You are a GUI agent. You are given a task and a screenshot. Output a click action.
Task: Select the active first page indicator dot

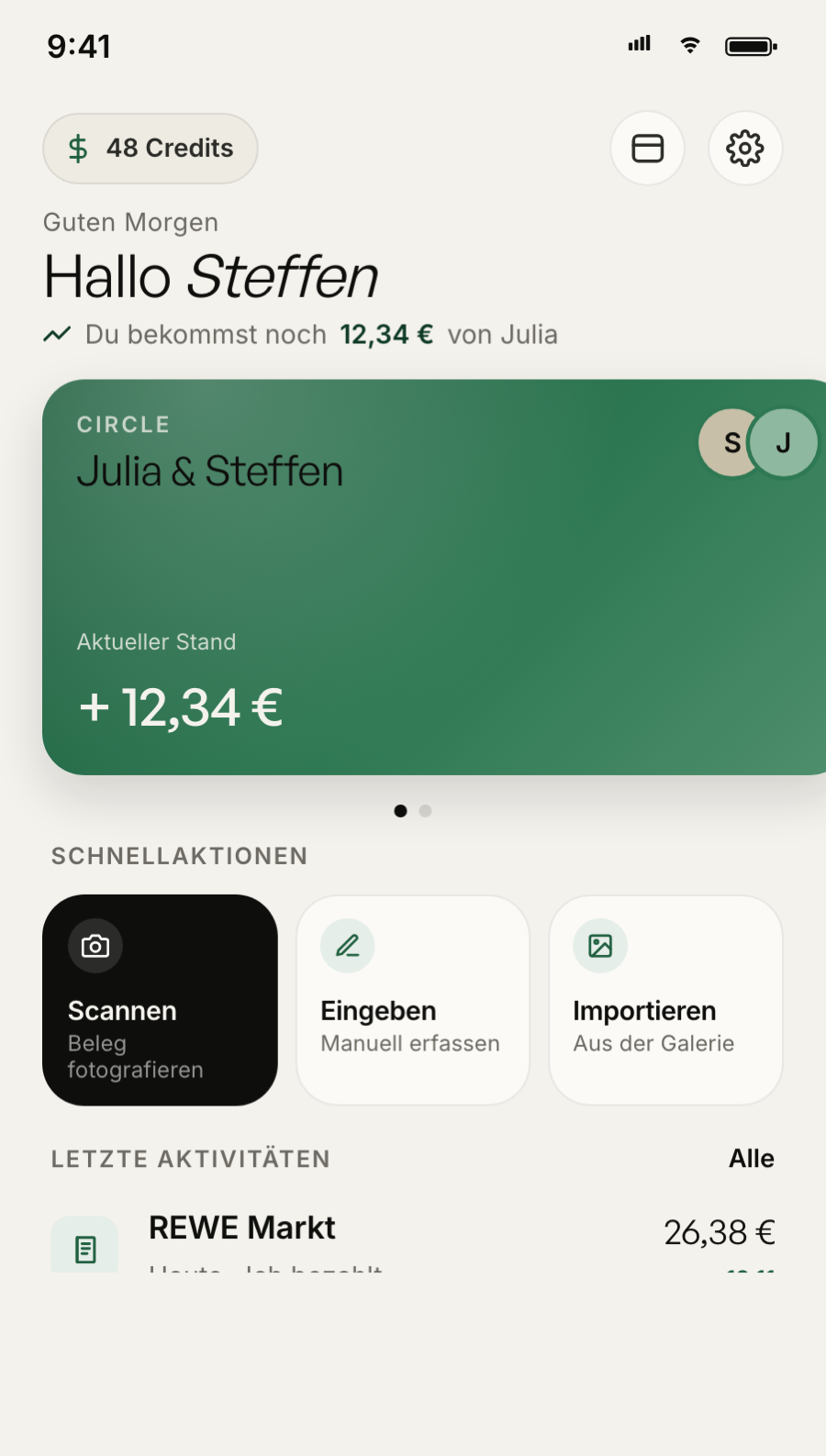click(x=401, y=810)
